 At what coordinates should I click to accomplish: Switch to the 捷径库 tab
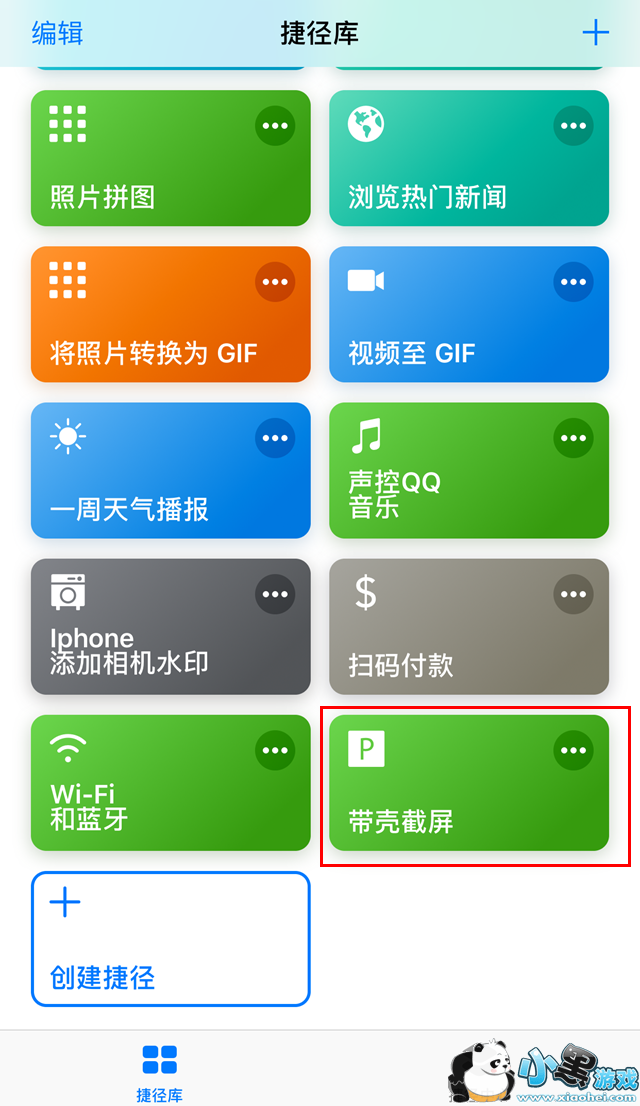(160, 1072)
